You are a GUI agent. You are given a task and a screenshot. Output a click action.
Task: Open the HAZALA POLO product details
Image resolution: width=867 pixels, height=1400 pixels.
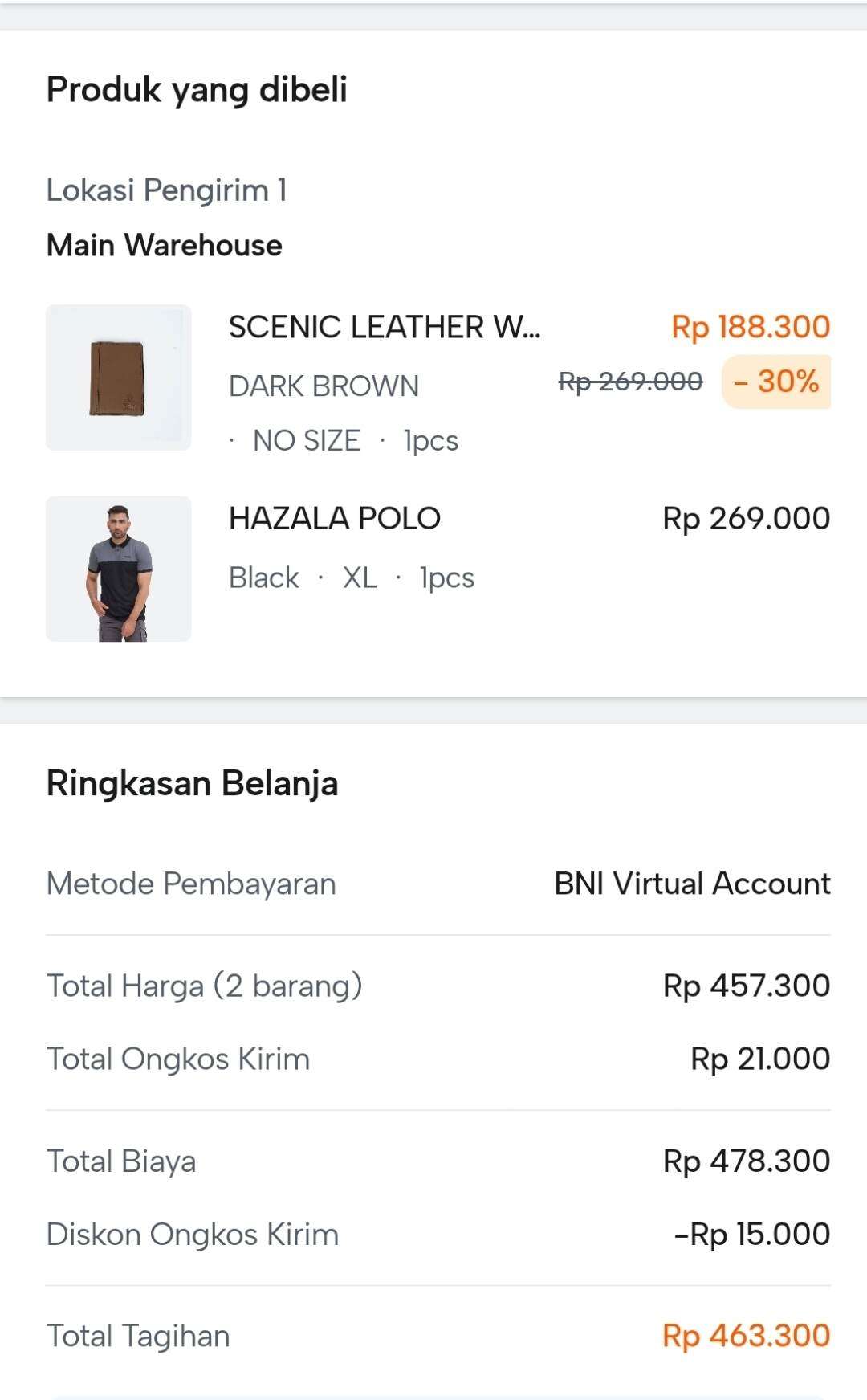tap(334, 518)
